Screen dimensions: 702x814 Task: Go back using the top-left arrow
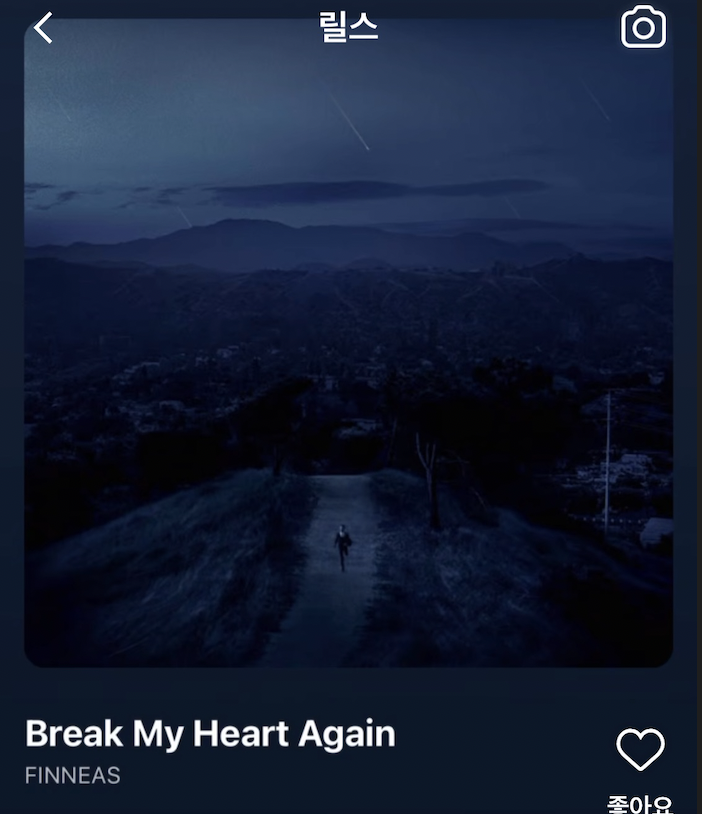pos(43,28)
